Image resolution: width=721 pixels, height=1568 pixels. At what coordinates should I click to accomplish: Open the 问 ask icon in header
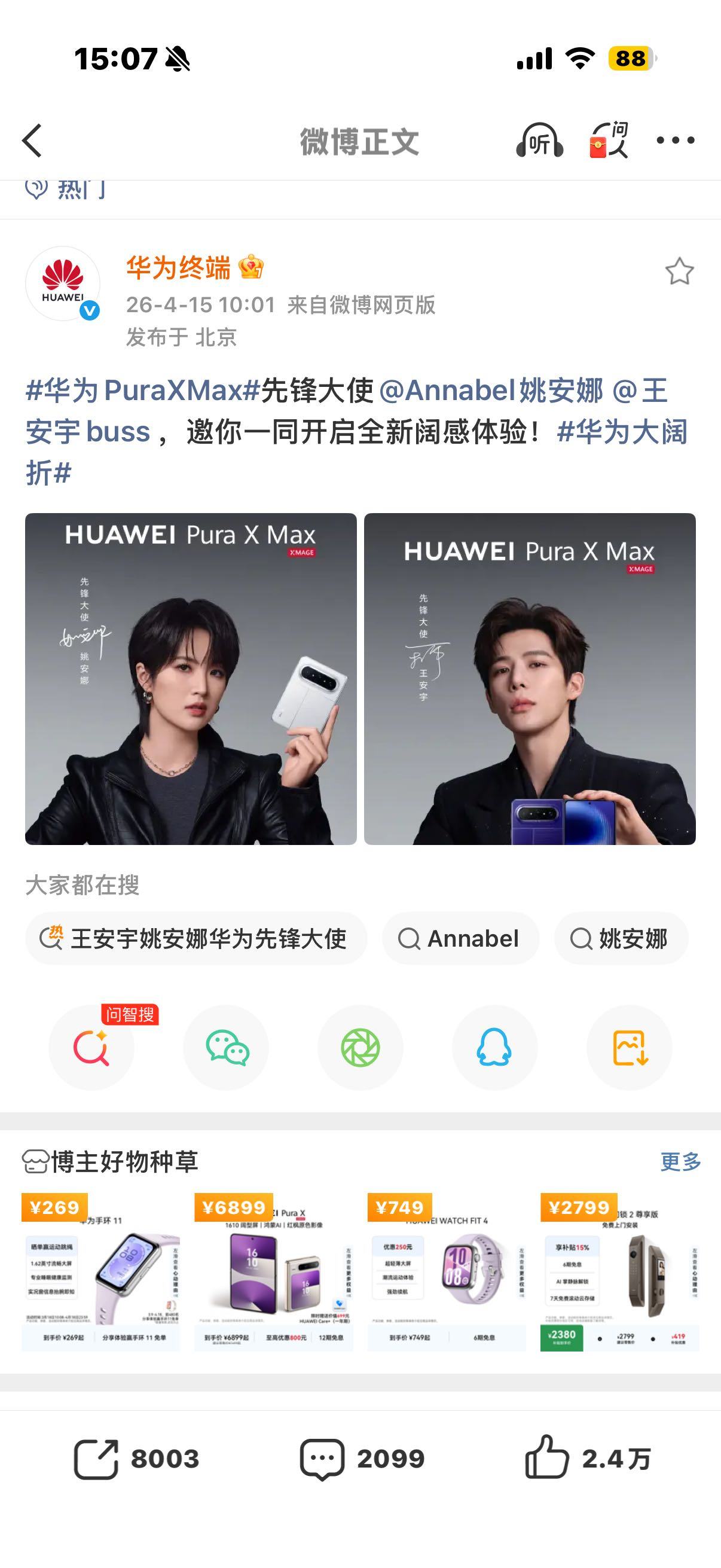click(x=609, y=141)
